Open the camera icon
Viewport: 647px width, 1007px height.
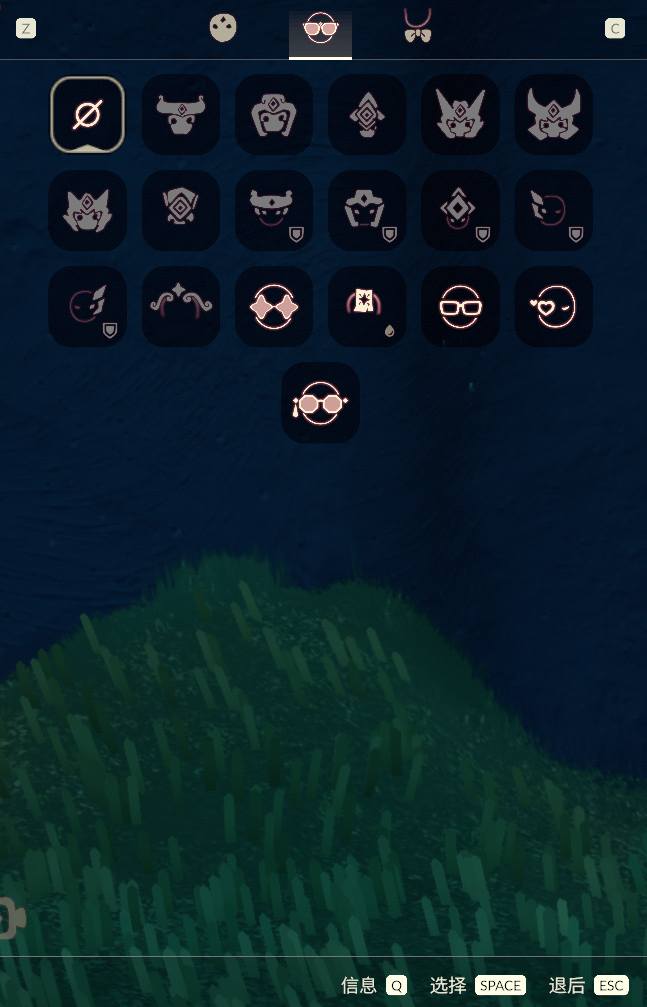click(x=12, y=918)
